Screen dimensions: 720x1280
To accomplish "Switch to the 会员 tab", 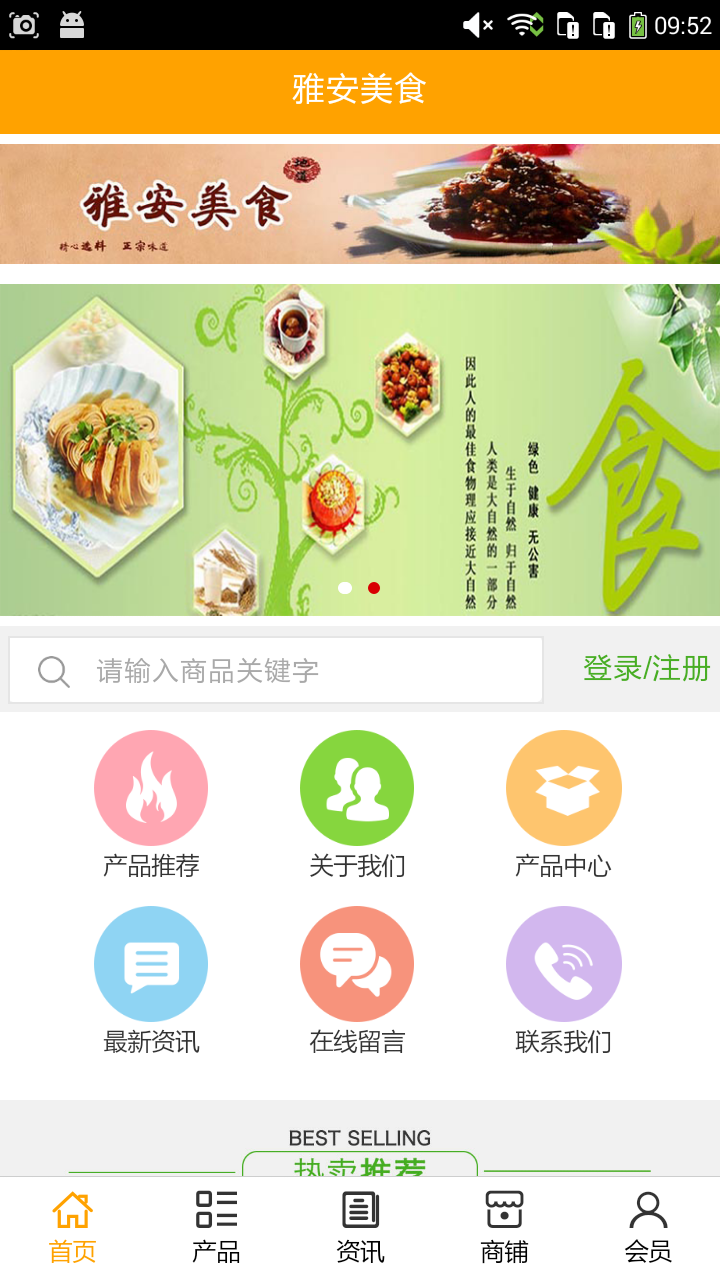I will pyautogui.click(x=648, y=1227).
